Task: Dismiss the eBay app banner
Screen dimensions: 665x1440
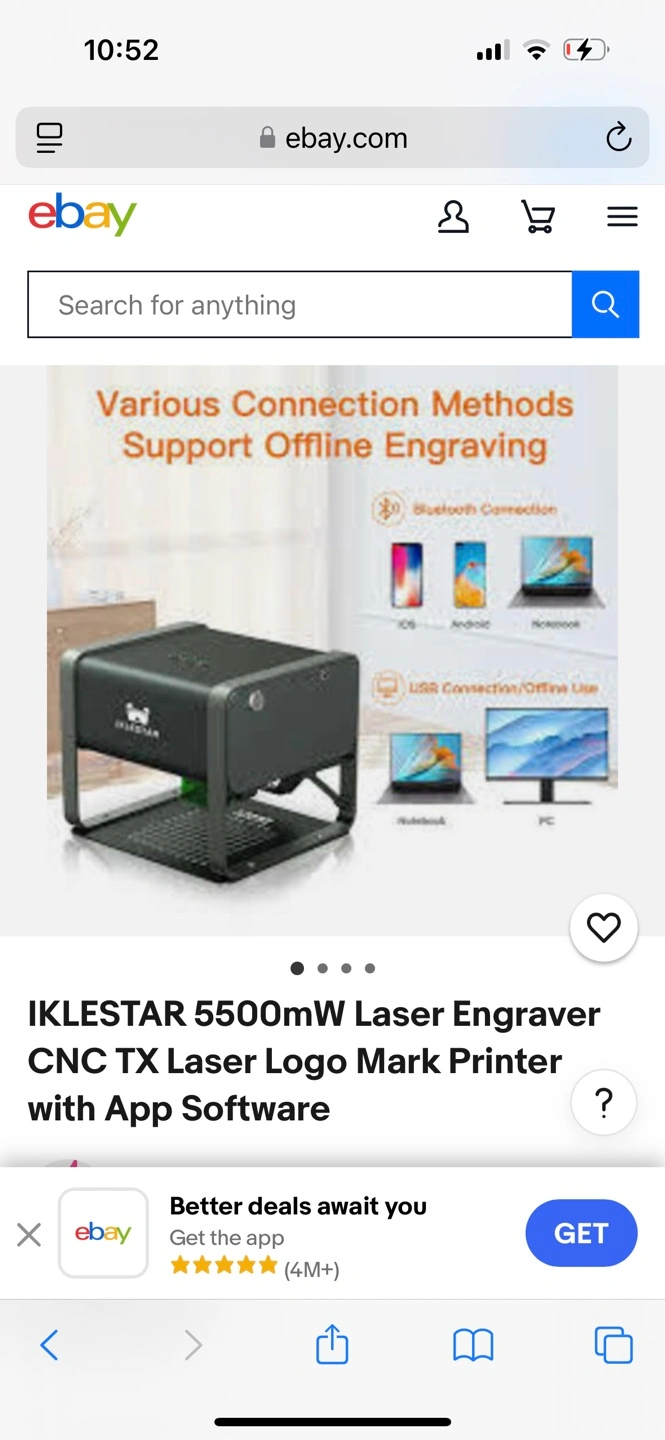Action: coord(29,1235)
